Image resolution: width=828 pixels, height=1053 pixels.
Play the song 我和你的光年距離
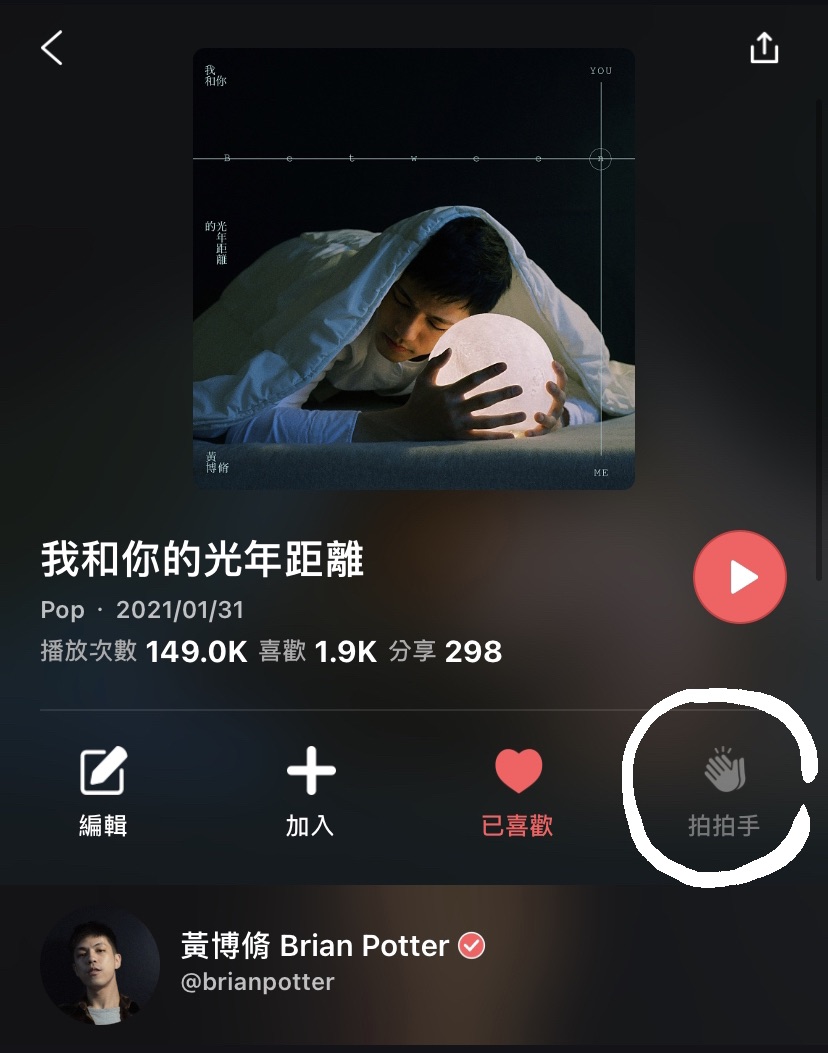[x=740, y=577]
